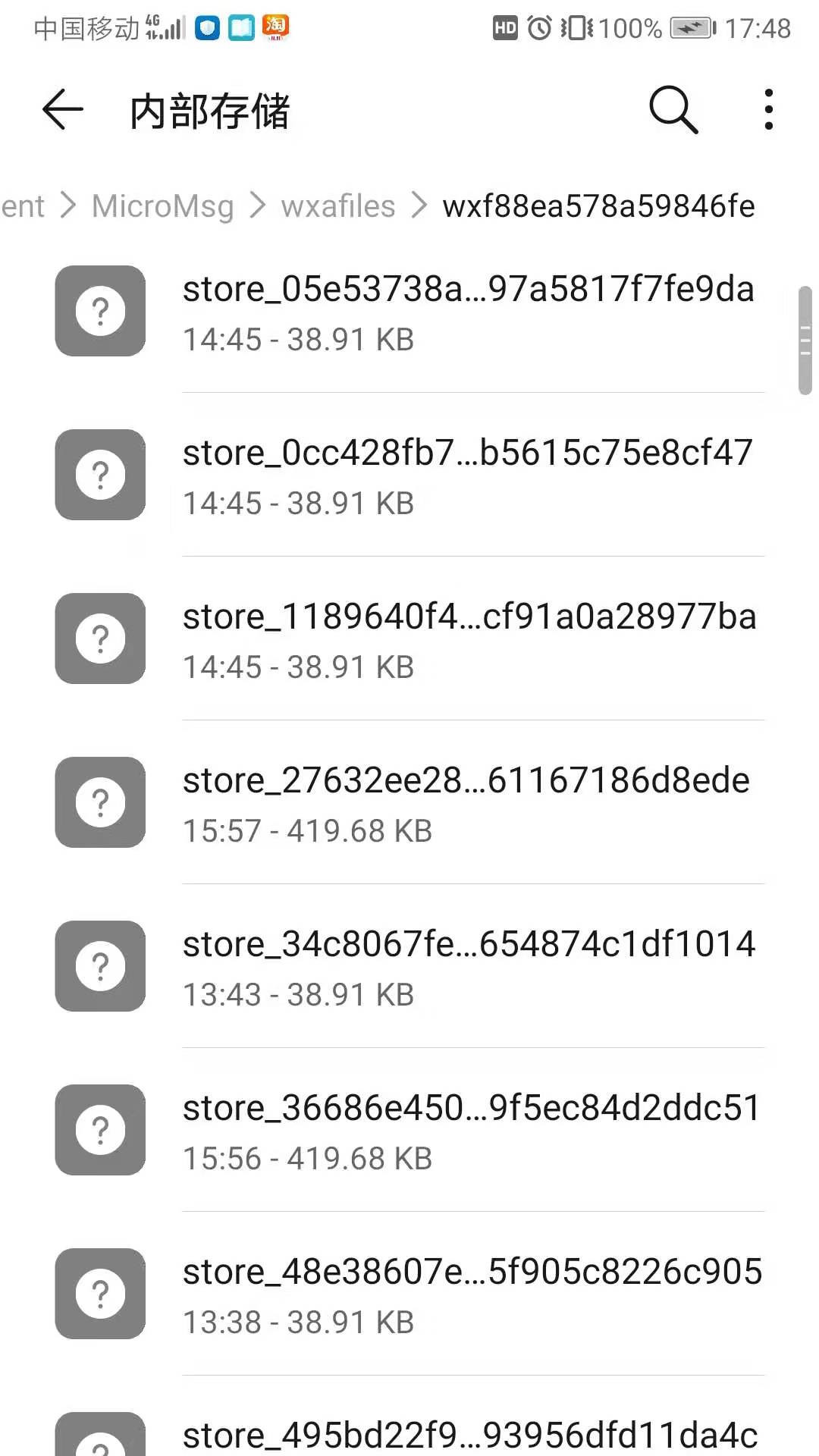Go back using the arrow icon
The image size is (819, 1456).
62,110
